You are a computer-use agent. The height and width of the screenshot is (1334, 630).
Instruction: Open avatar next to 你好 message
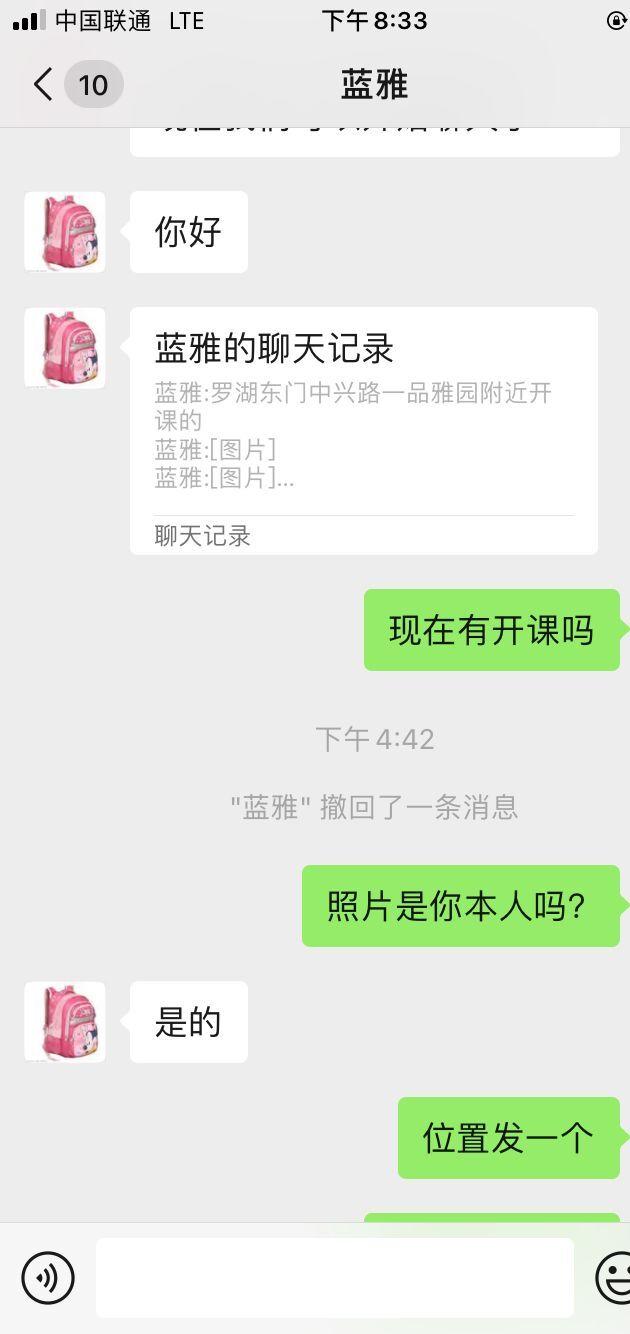(65, 232)
